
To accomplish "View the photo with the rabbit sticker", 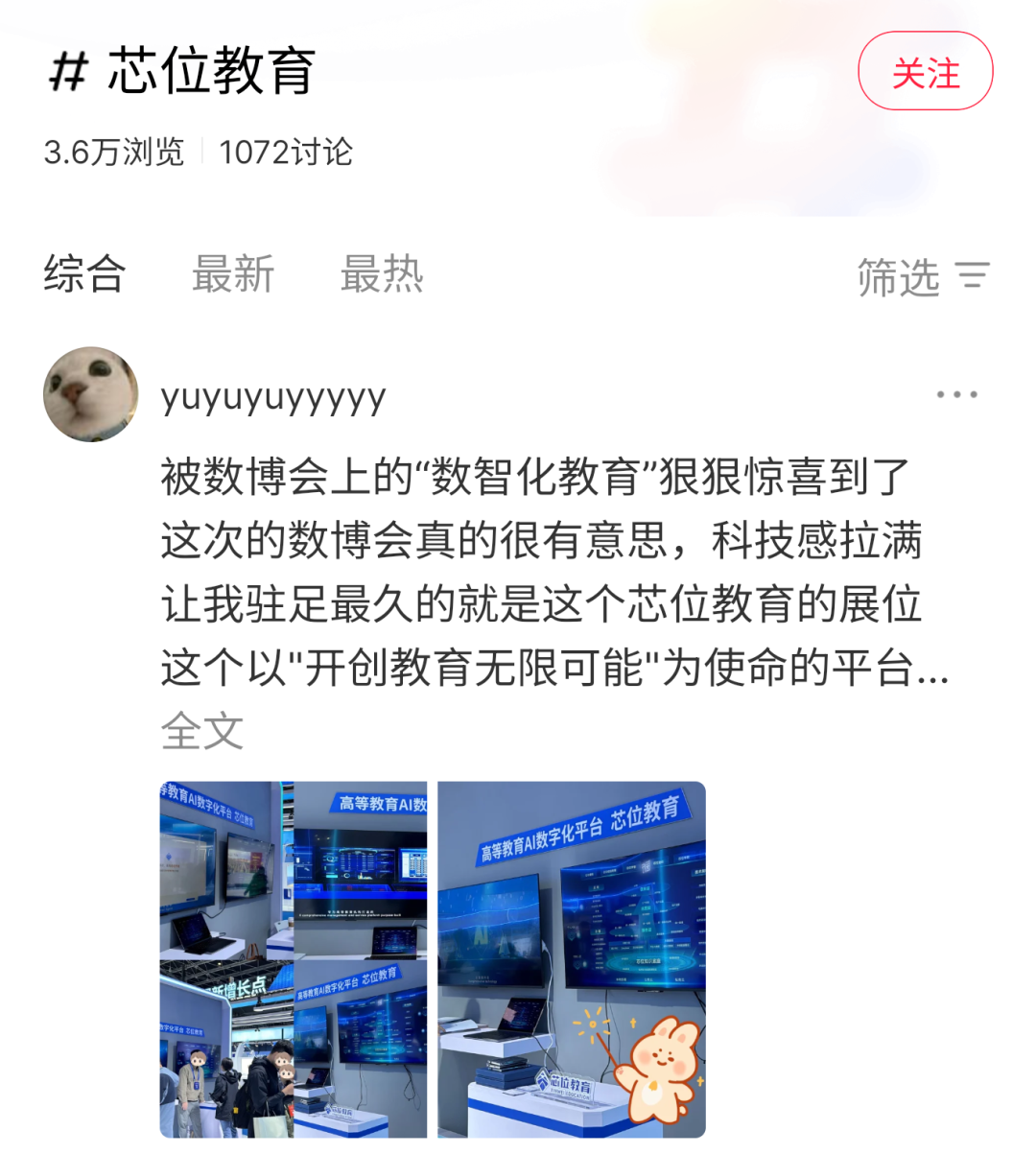I will click(572, 959).
